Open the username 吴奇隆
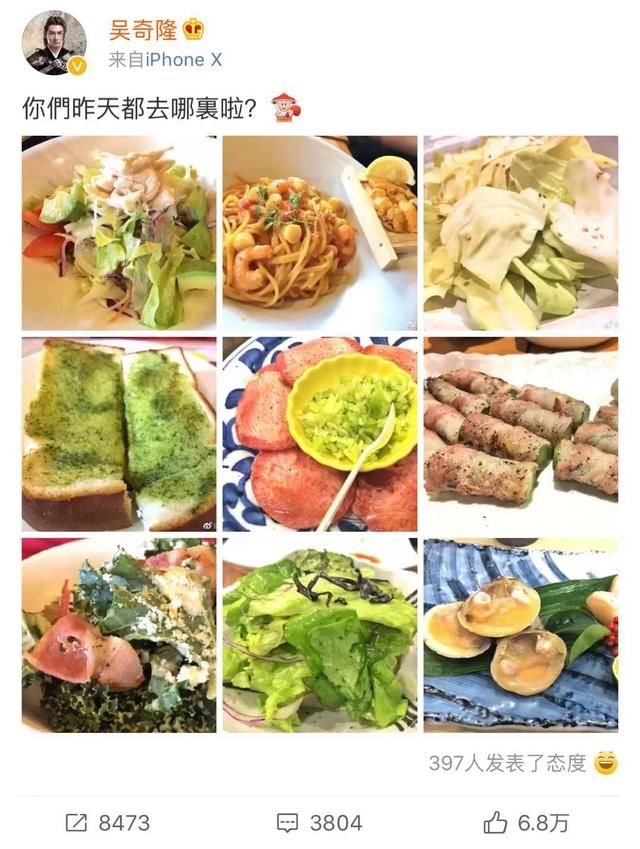This screenshot has width=640, height=849. coord(142,30)
